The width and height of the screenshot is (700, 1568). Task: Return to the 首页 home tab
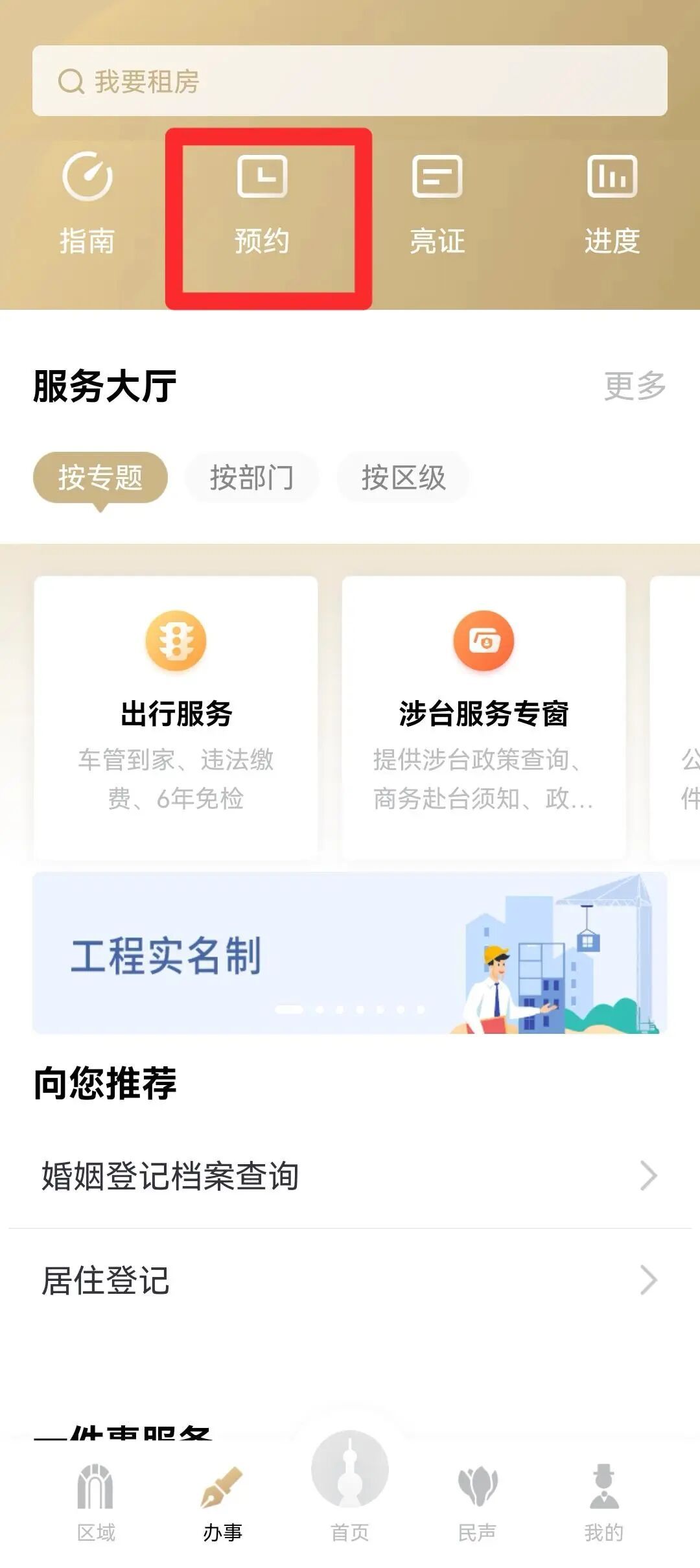click(x=350, y=1491)
